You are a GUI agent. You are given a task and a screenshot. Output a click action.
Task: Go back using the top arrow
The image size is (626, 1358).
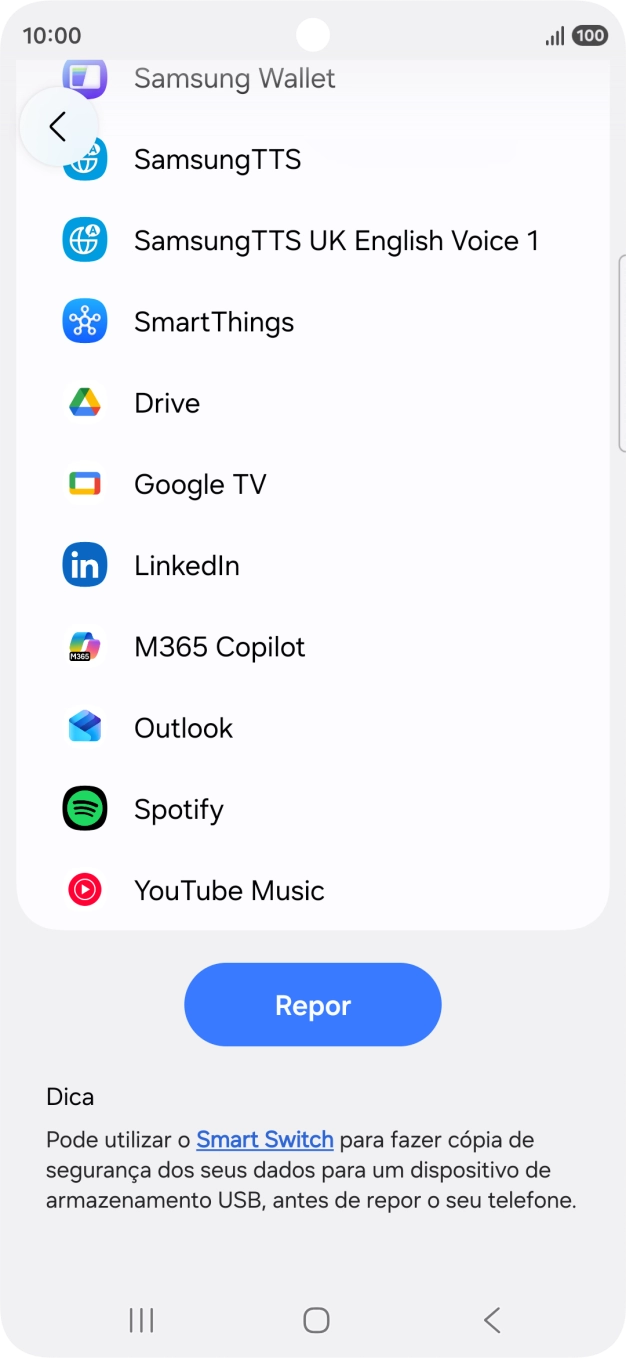pyautogui.click(x=58, y=127)
